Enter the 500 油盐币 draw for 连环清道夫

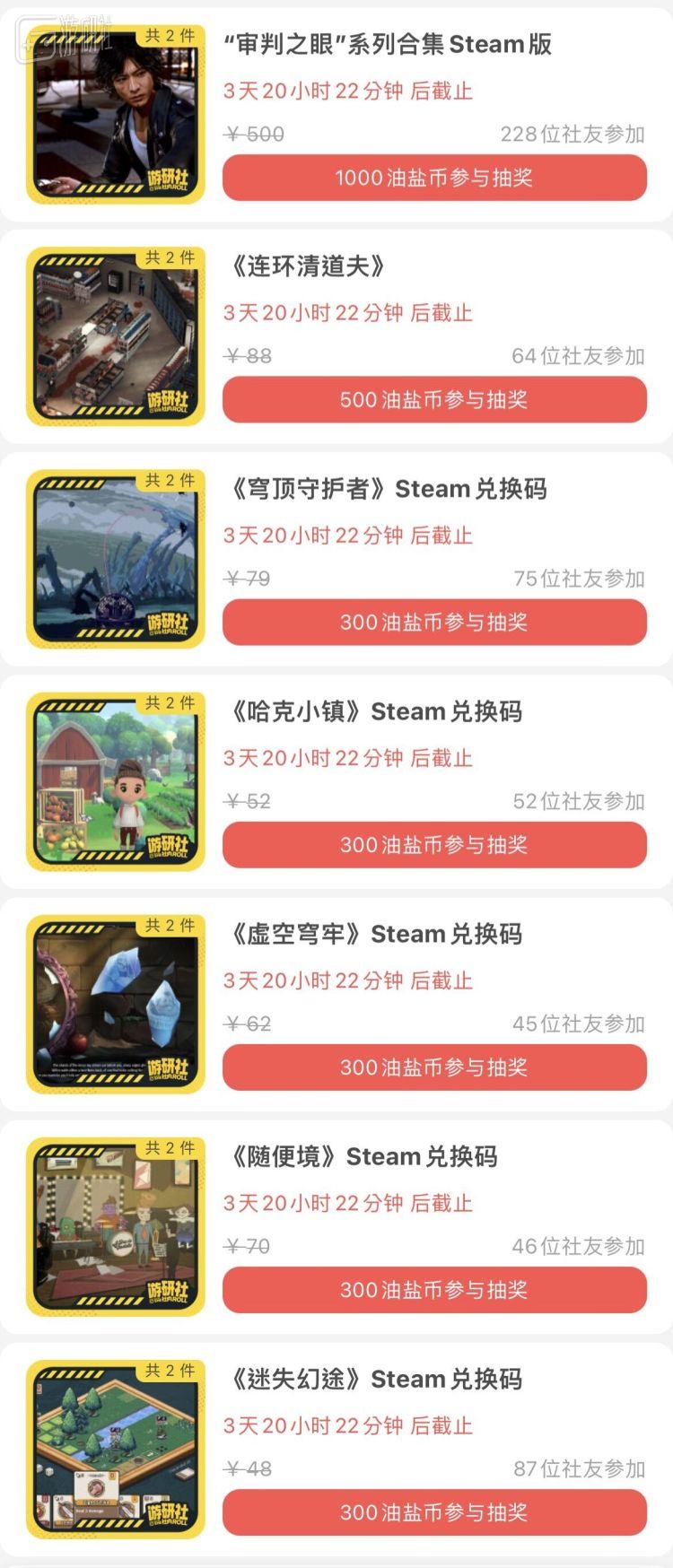(x=434, y=400)
